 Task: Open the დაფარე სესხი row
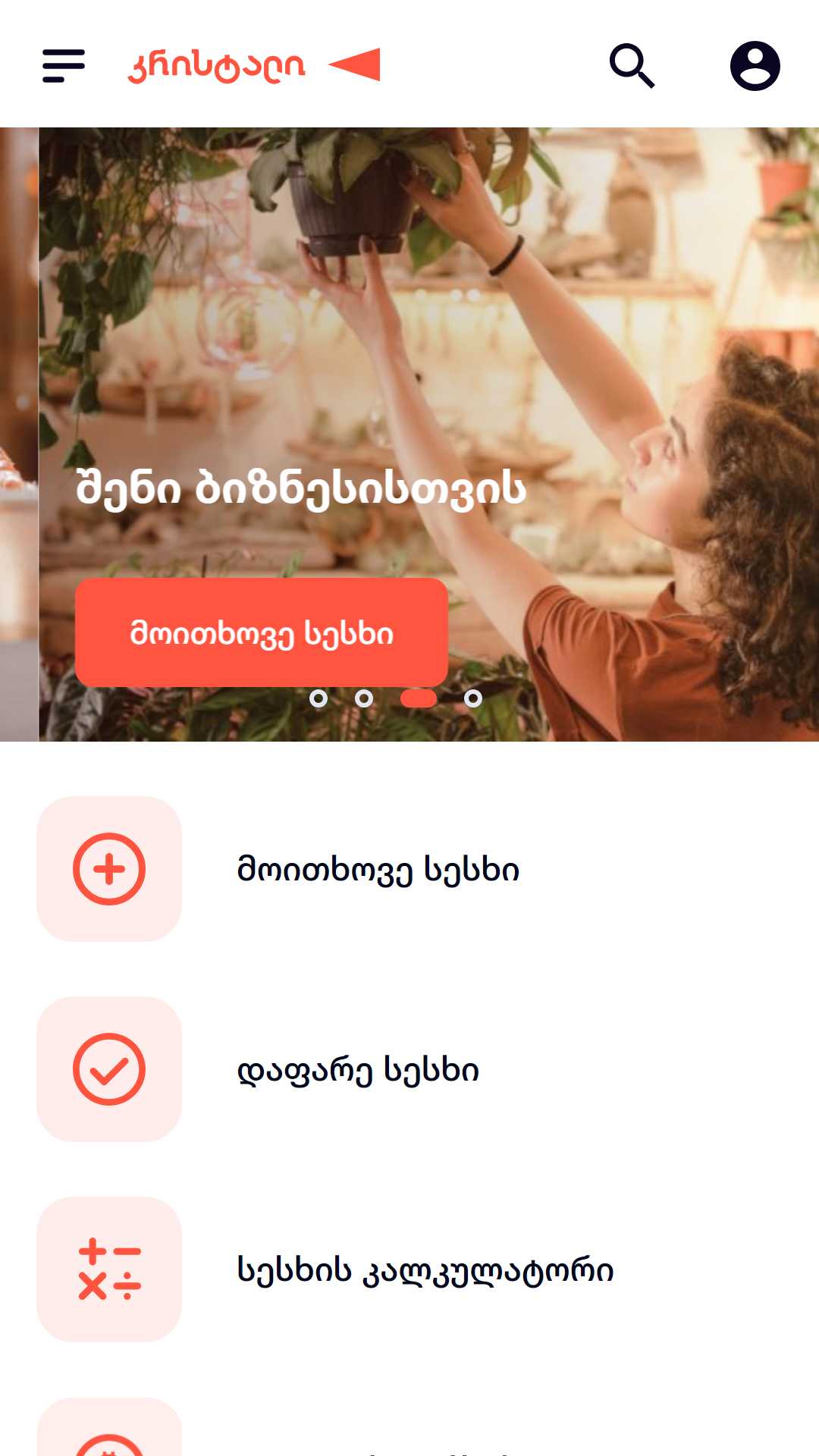[409, 1069]
